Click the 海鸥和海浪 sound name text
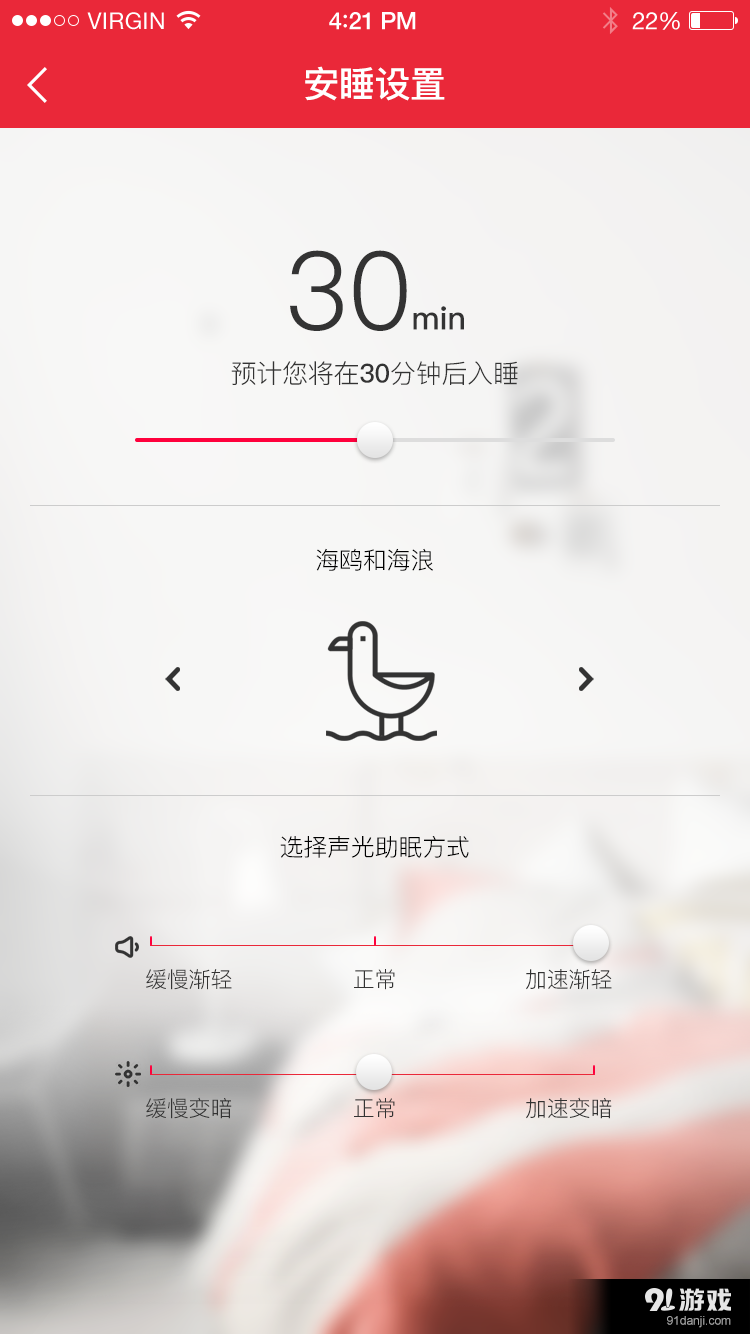The height and width of the screenshot is (1334, 750). coord(375,560)
